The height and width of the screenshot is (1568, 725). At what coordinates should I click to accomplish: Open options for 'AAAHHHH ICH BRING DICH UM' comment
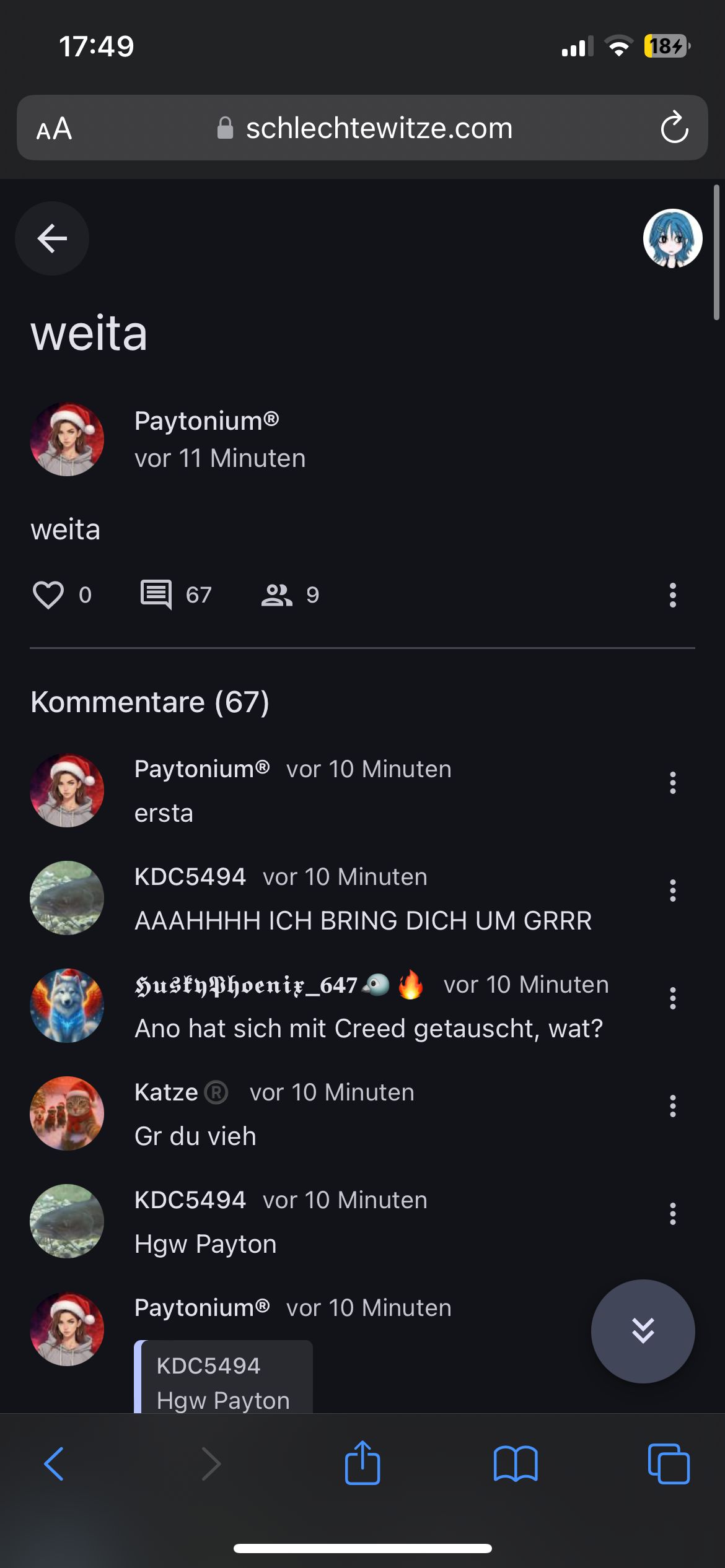point(672,891)
